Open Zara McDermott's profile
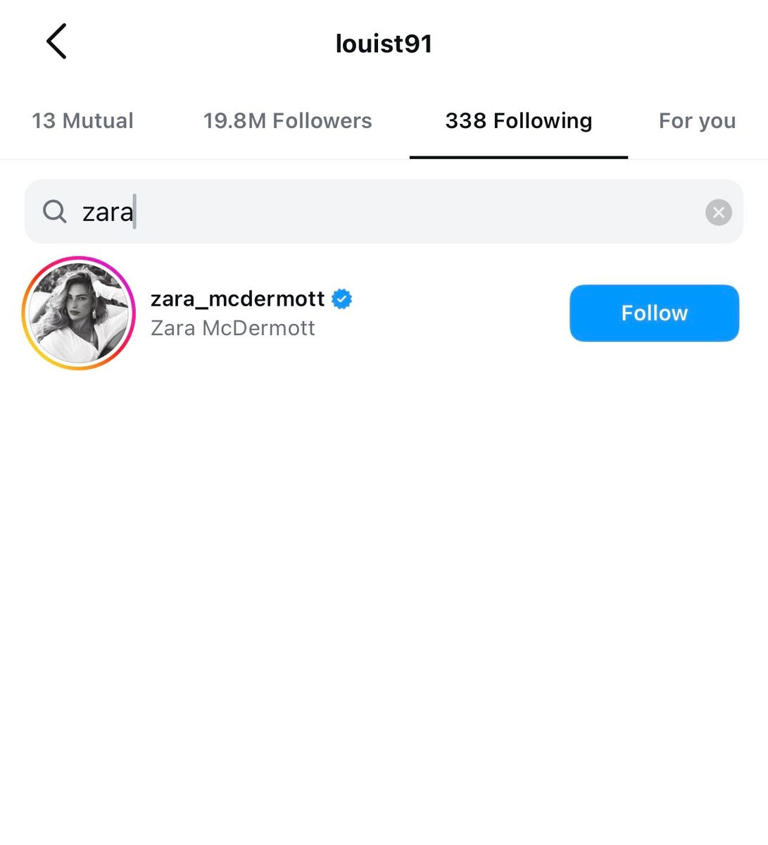 tap(237, 299)
